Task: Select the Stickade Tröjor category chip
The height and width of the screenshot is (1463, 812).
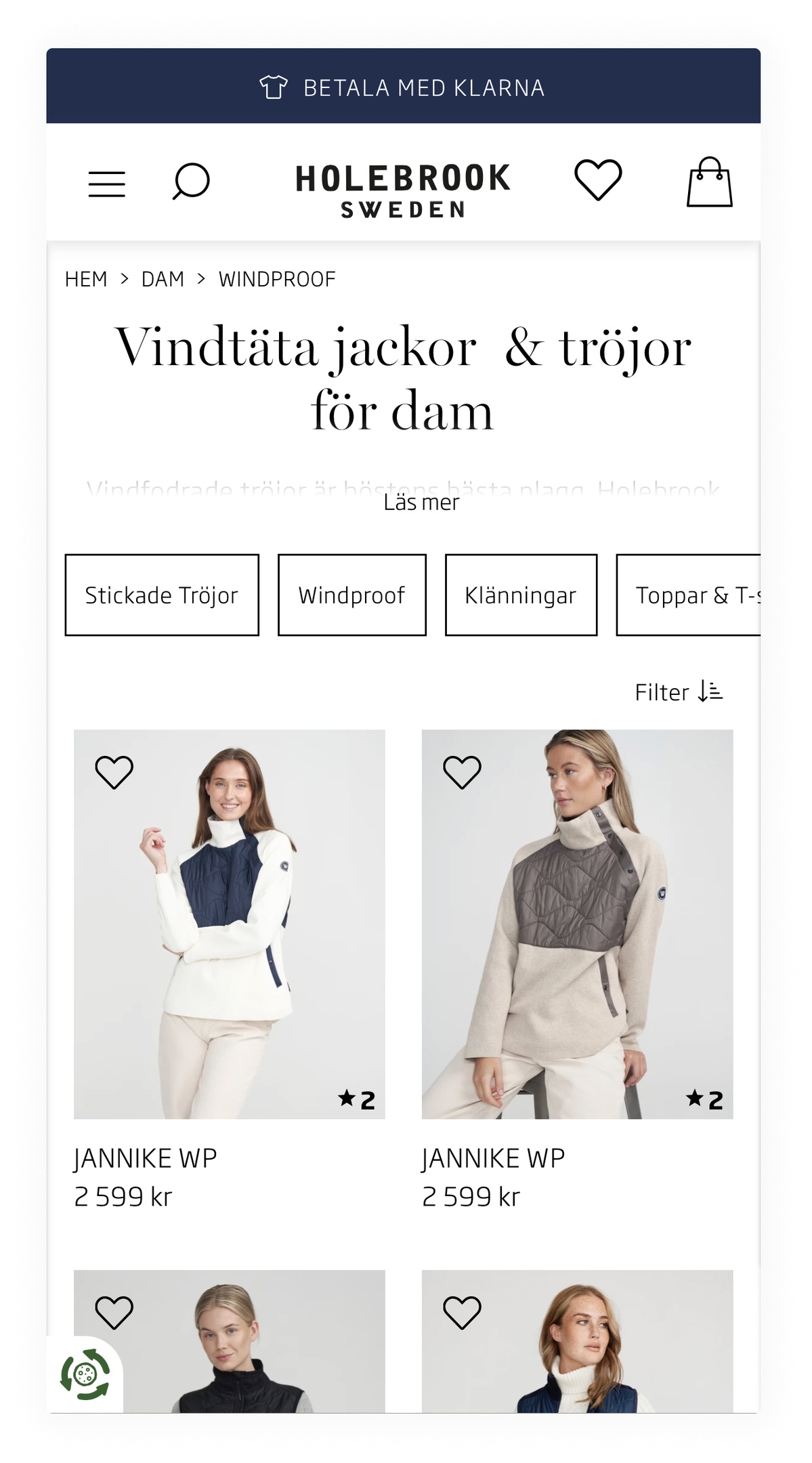Action: [x=162, y=595]
